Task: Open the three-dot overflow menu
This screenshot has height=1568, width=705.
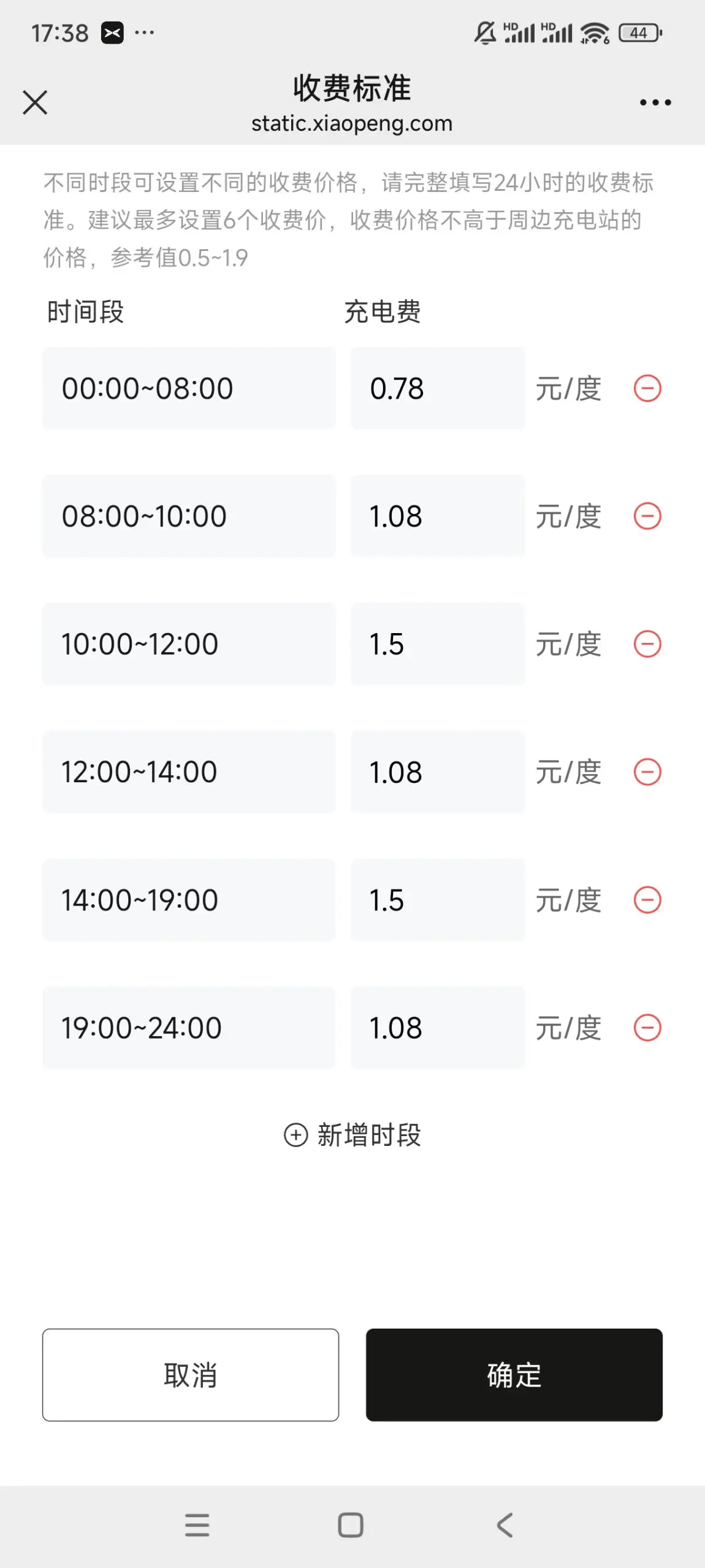Action: coord(655,102)
